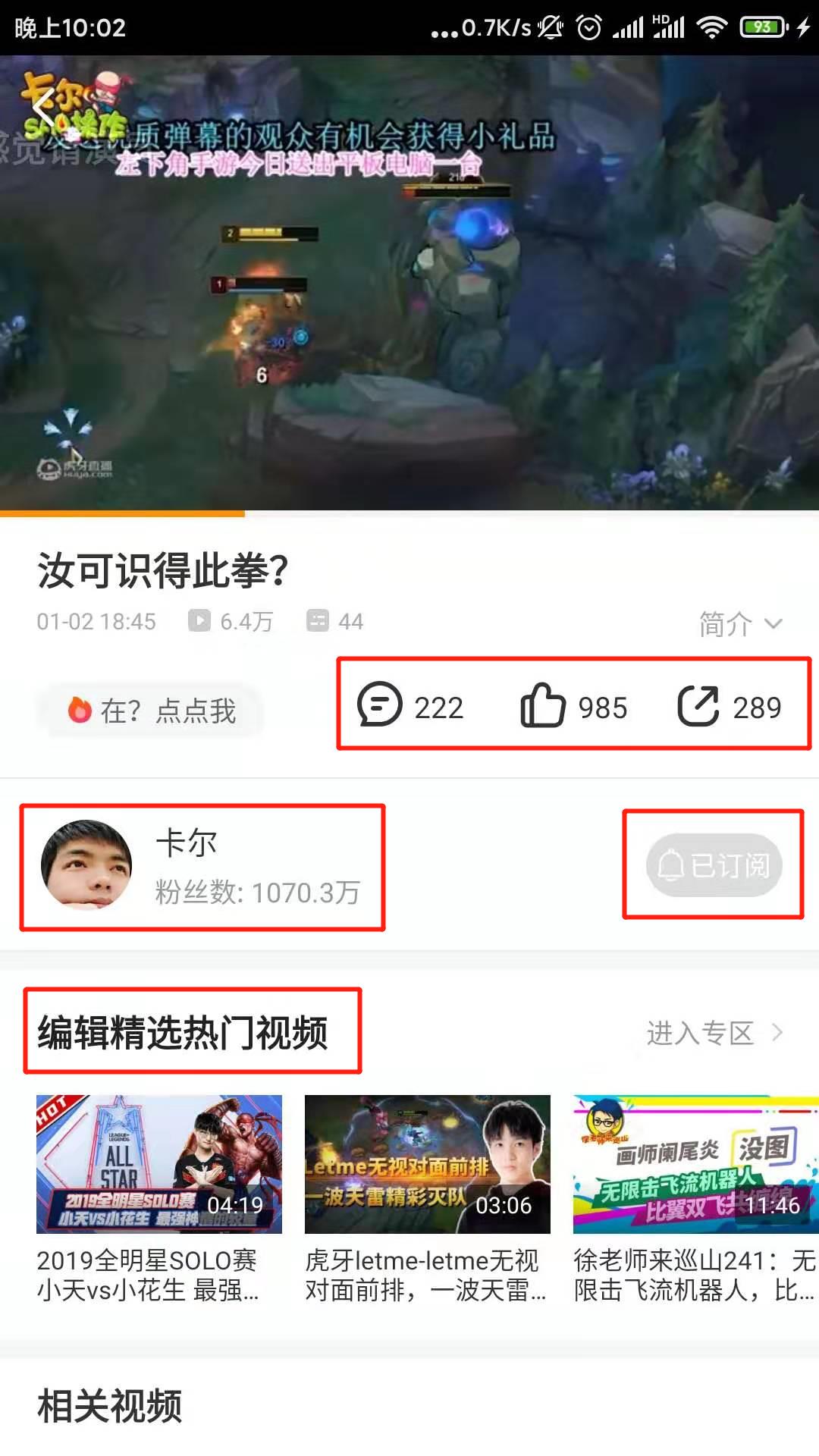Open the 简介 dropdown arrow
Image resolution: width=819 pixels, height=1456 pixels.
[775, 623]
